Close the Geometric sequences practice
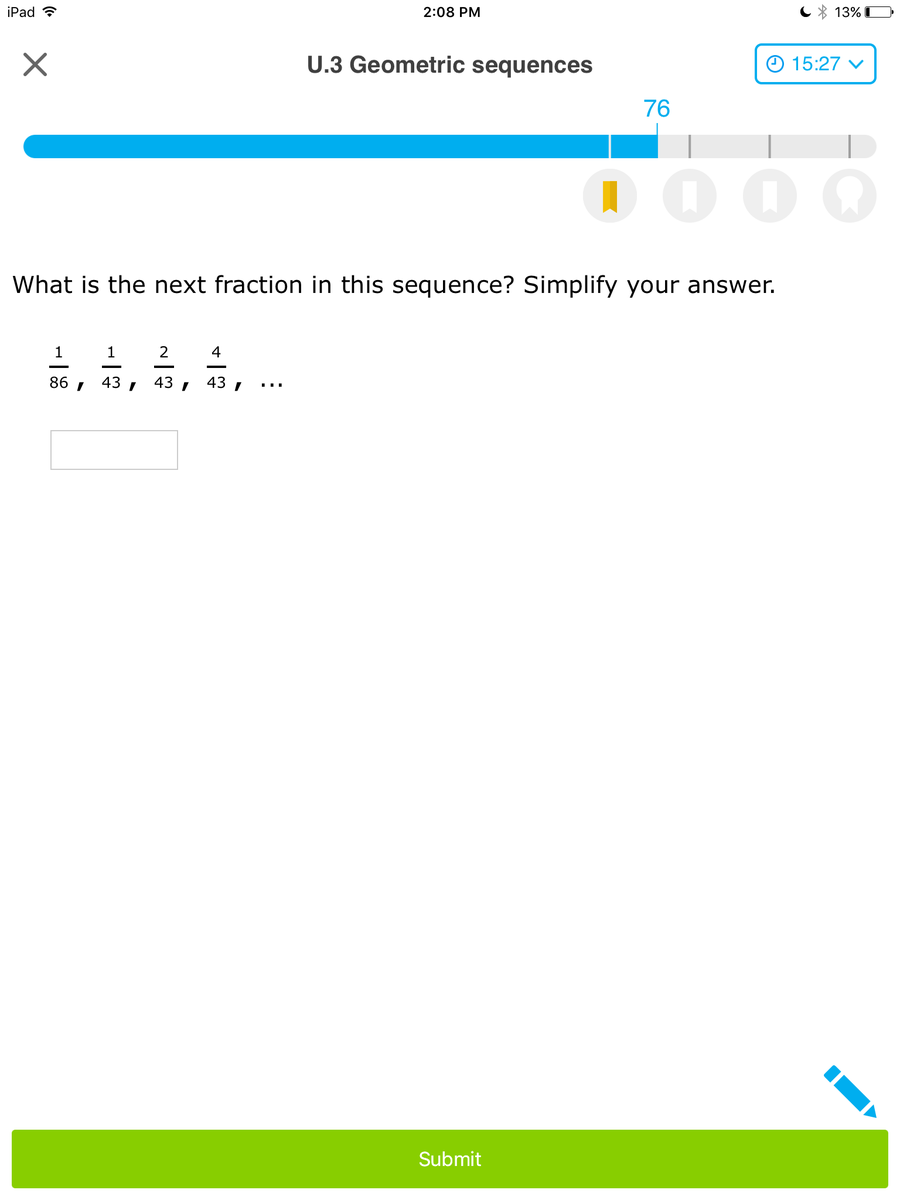This screenshot has height=1200, width=900. click(35, 65)
